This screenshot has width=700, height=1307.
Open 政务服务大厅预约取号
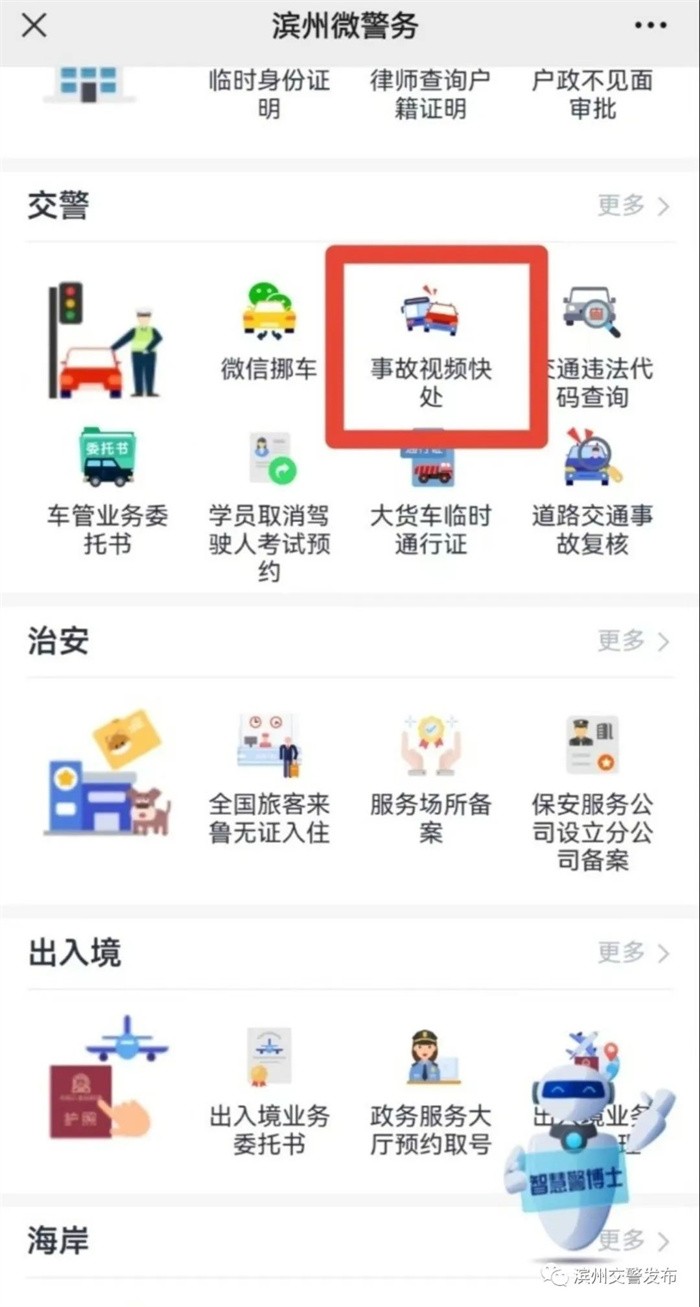click(431, 1090)
